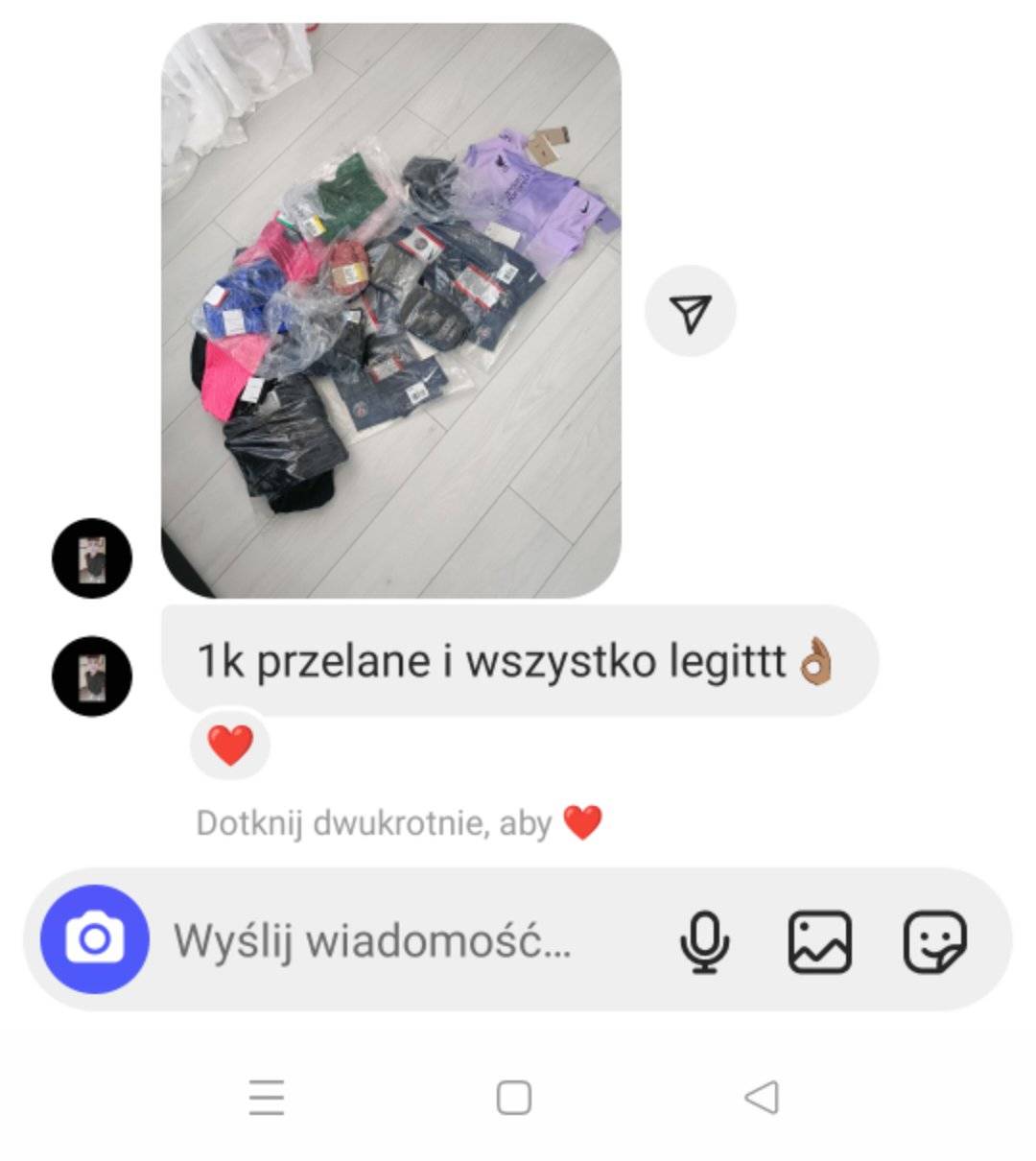Open recent apps from the navigation bar
The image size is (1036, 1161).
(x=267, y=1097)
